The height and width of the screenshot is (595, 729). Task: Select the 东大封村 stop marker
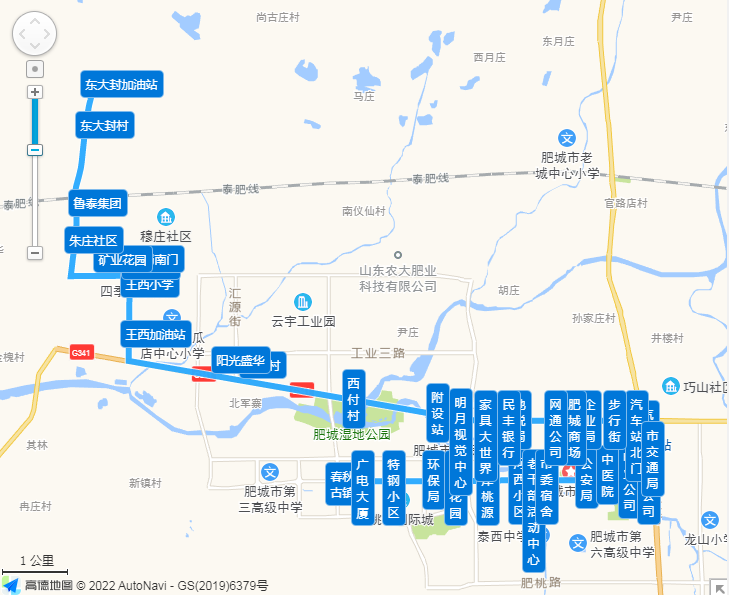point(105,126)
